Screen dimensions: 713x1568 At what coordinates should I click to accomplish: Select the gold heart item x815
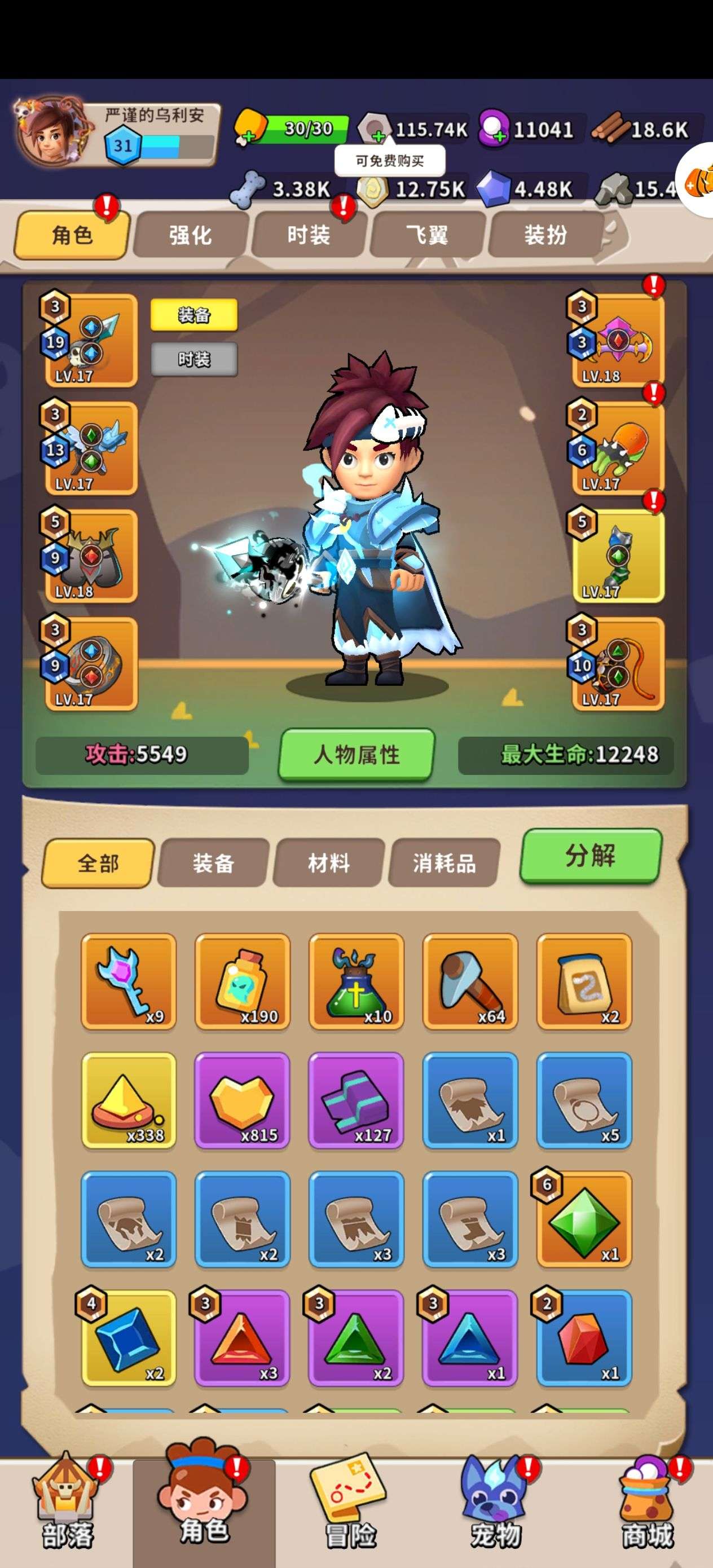243,1100
